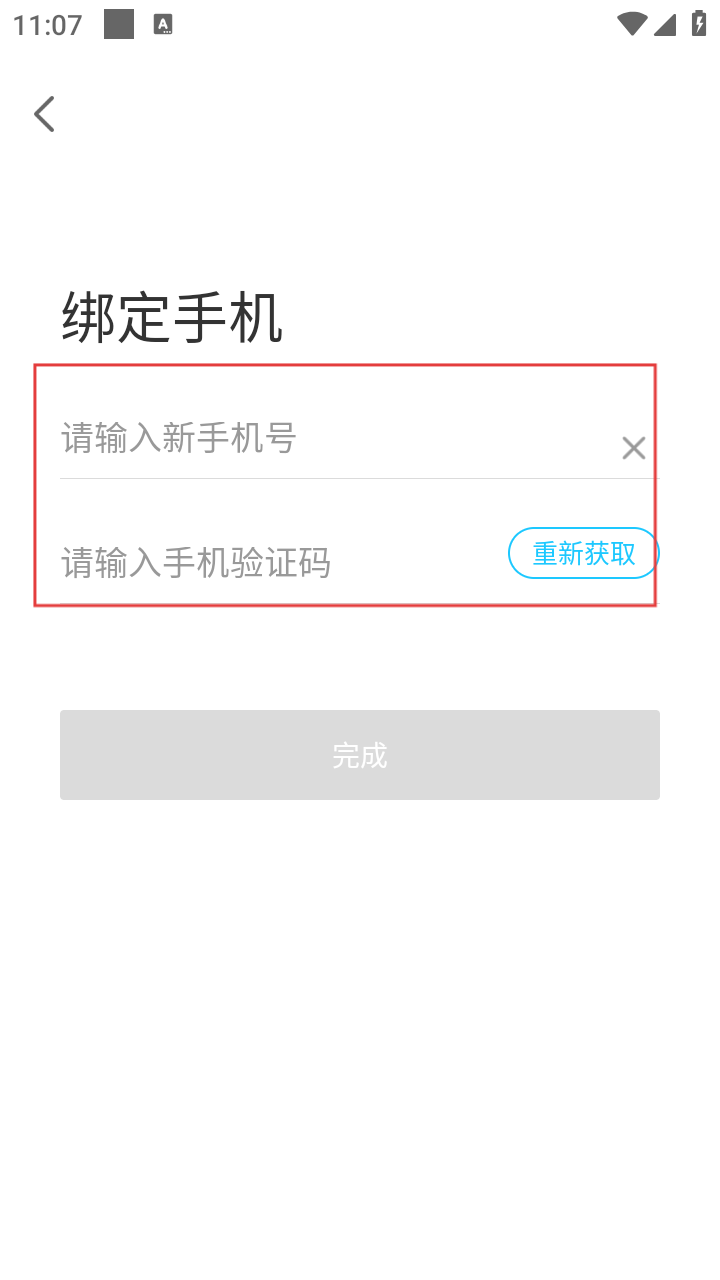Image resolution: width=720 pixels, height=1280 pixels.
Task: Tap the 完成 button
Action: (x=360, y=755)
